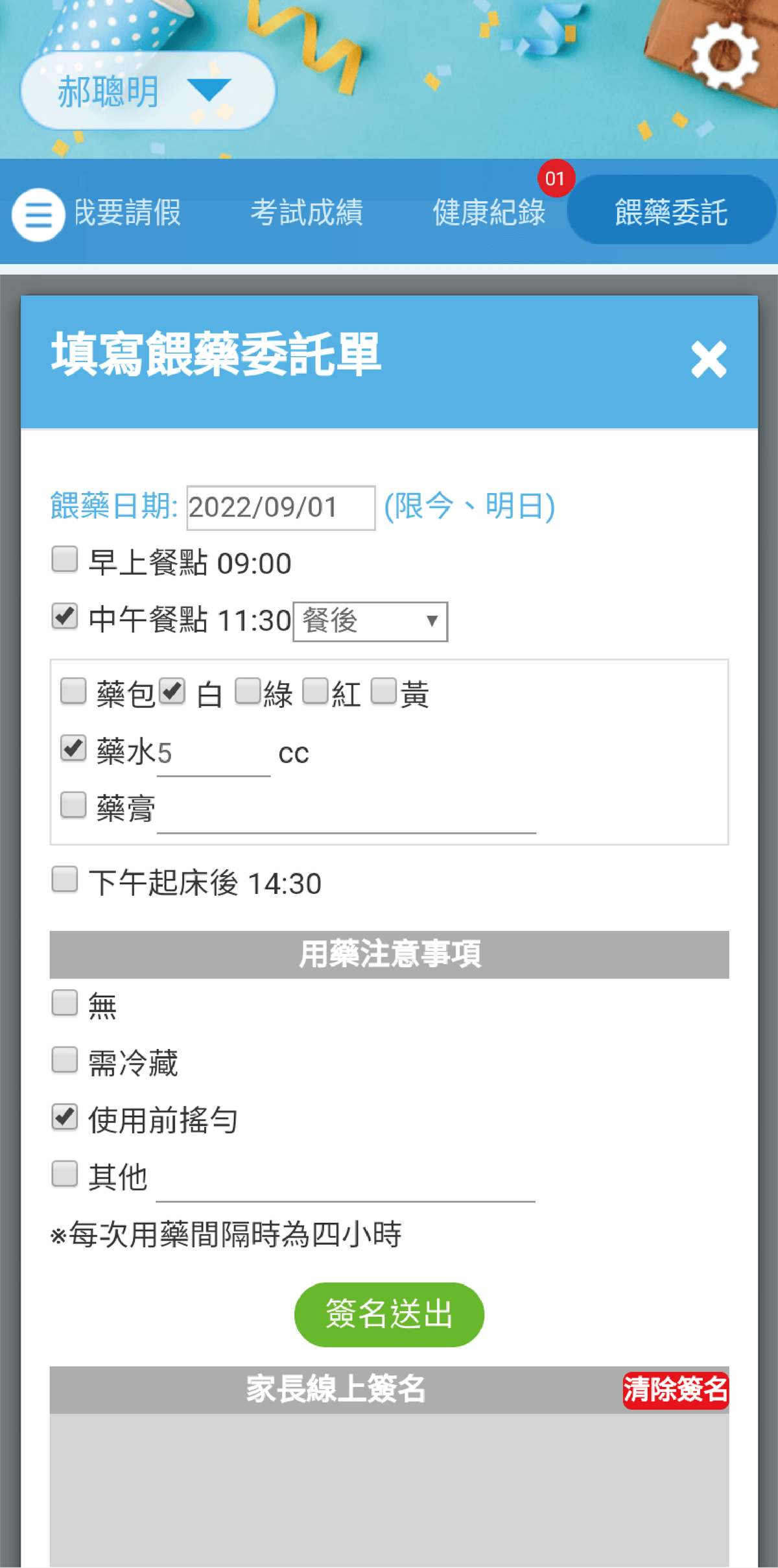
Task: Switch to the 健康紀錄 tab
Action: (x=489, y=213)
